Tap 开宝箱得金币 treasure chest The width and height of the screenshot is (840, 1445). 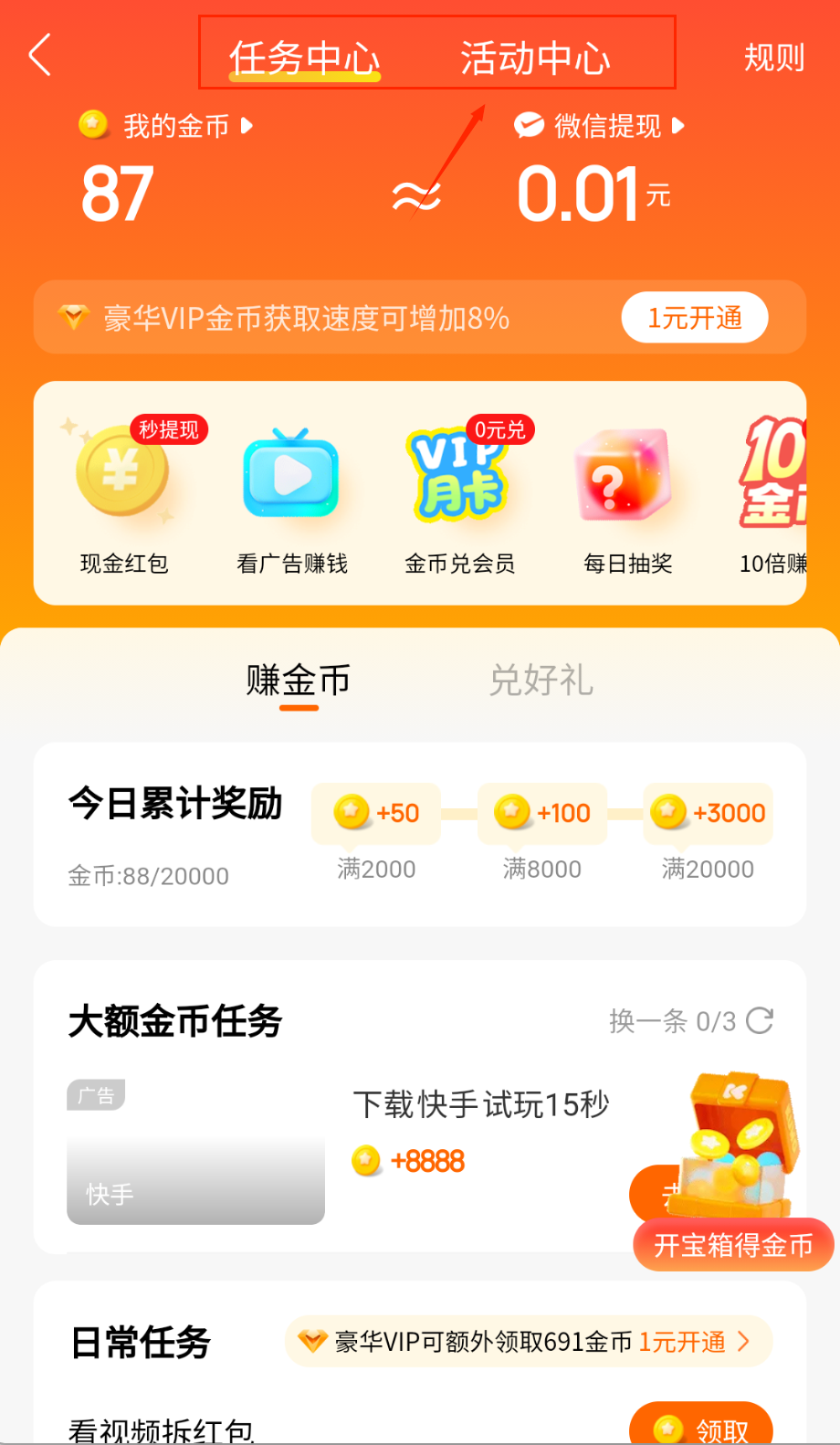coord(733,1243)
